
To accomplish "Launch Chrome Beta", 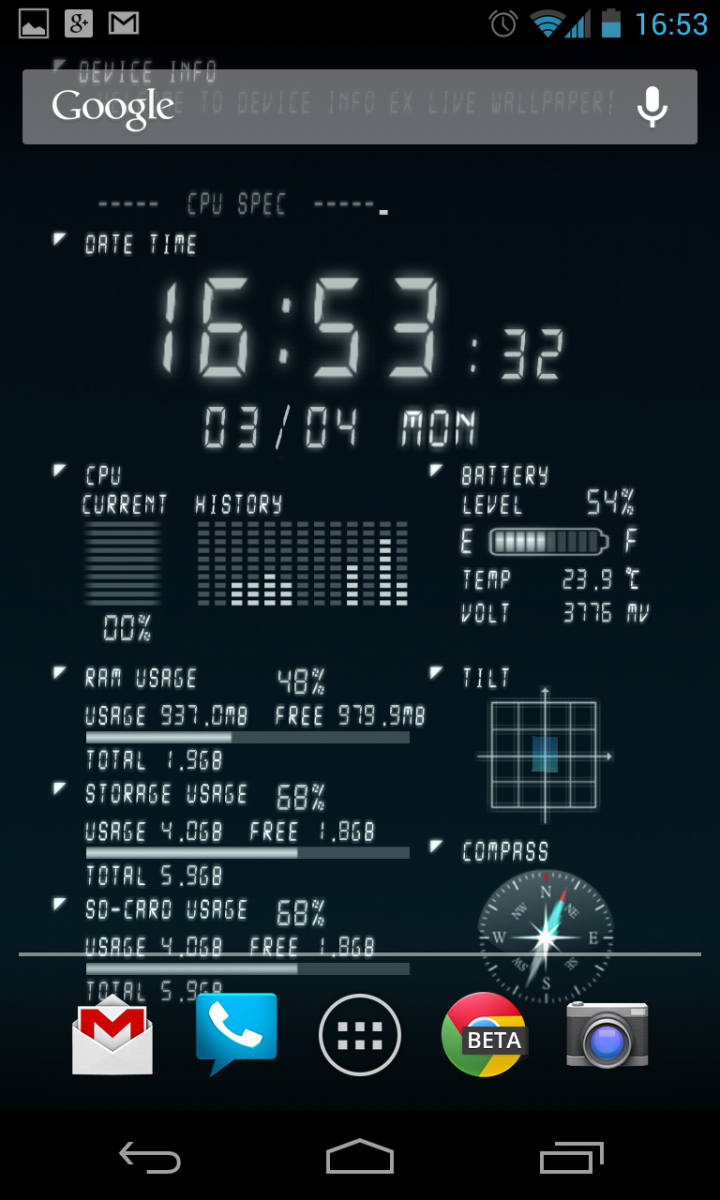I will (484, 1035).
